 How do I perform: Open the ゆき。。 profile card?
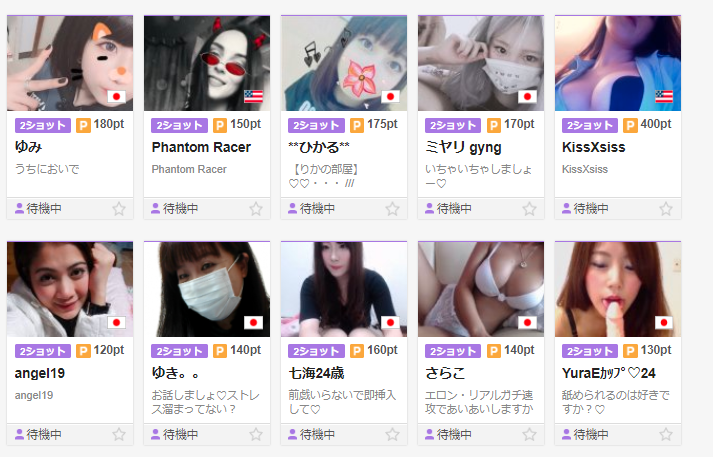click(x=206, y=289)
